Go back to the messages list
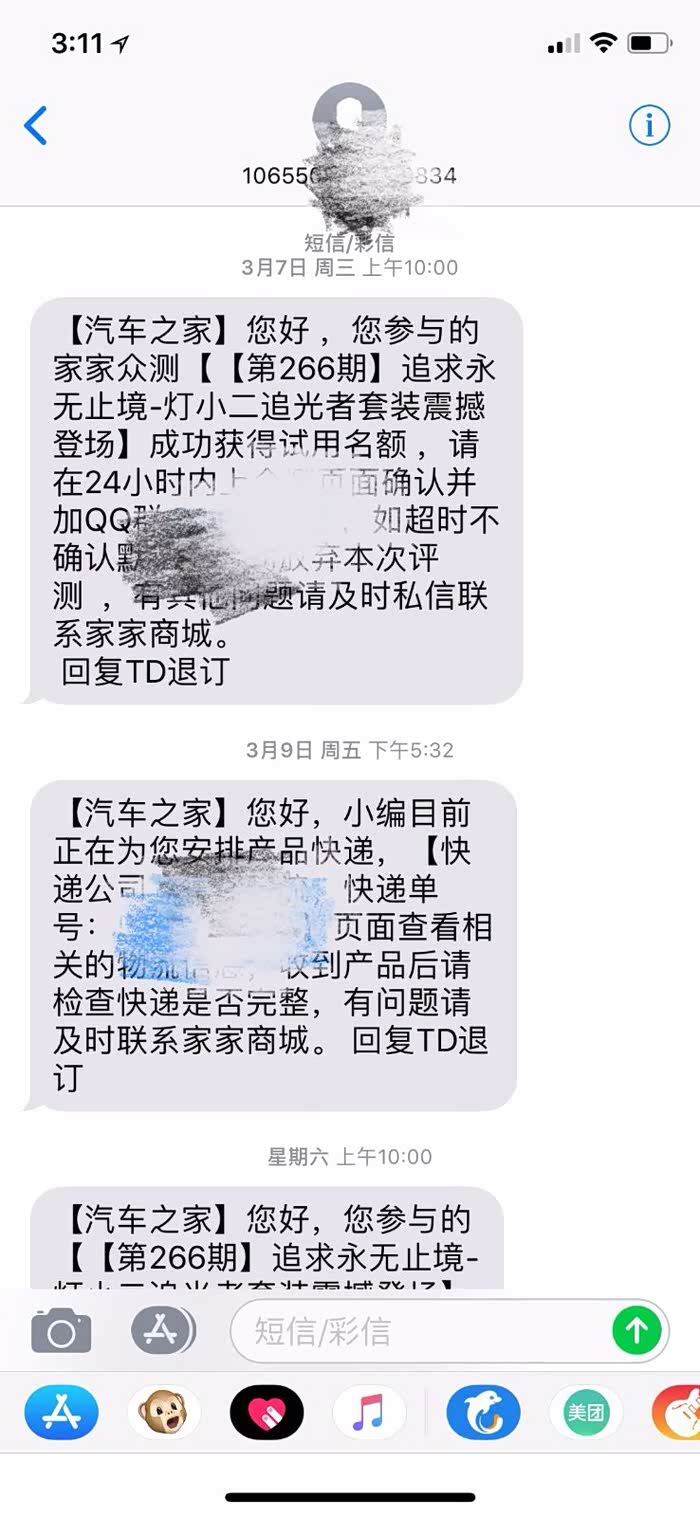700x1517 pixels. pyautogui.click(x=35, y=126)
